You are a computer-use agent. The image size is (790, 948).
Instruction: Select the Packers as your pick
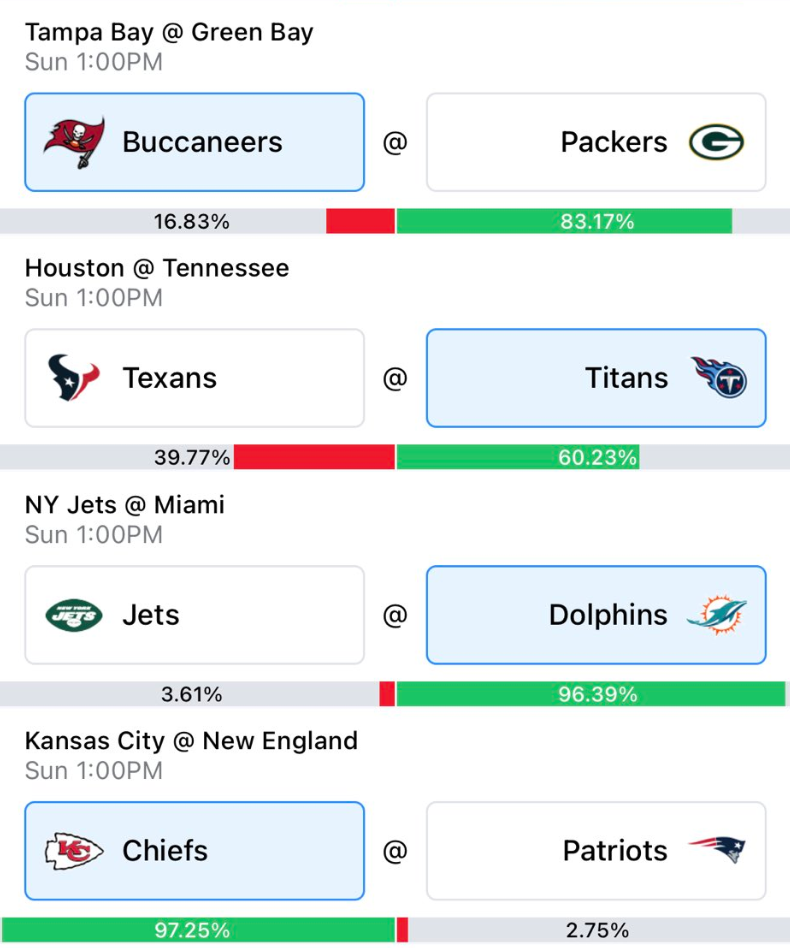pyautogui.click(x=596, y=142)
